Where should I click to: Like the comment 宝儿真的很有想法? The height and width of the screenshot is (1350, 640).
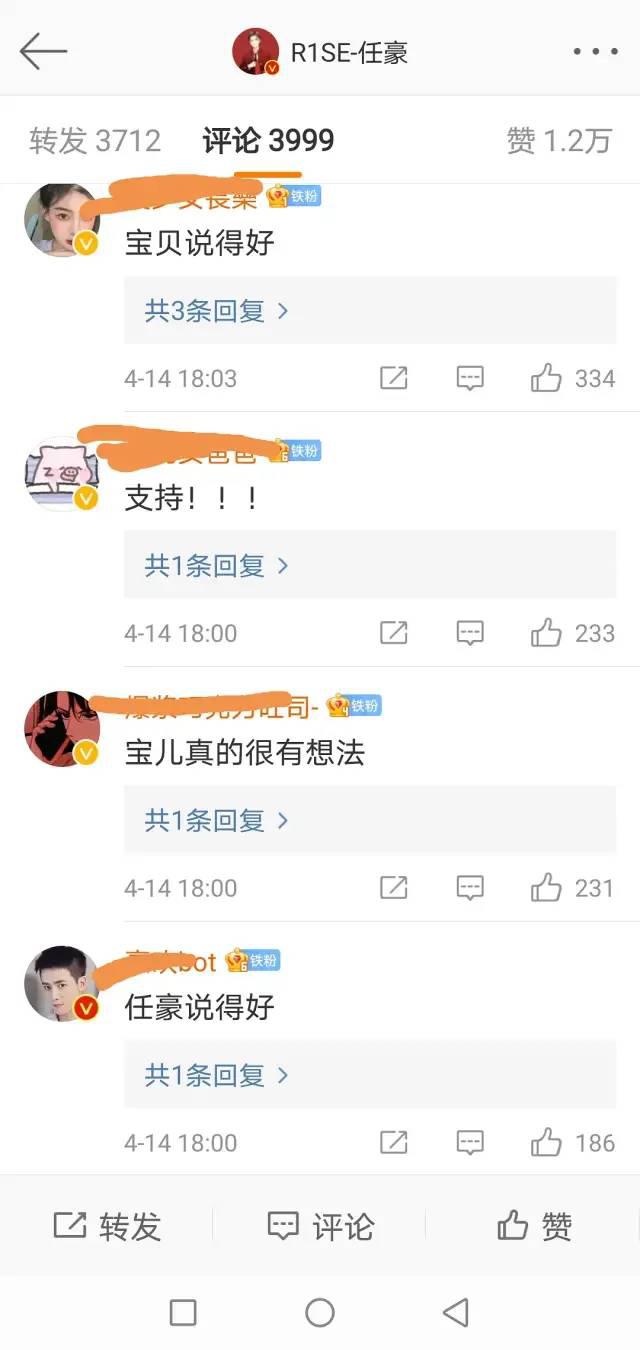click(x=546, y=888)
